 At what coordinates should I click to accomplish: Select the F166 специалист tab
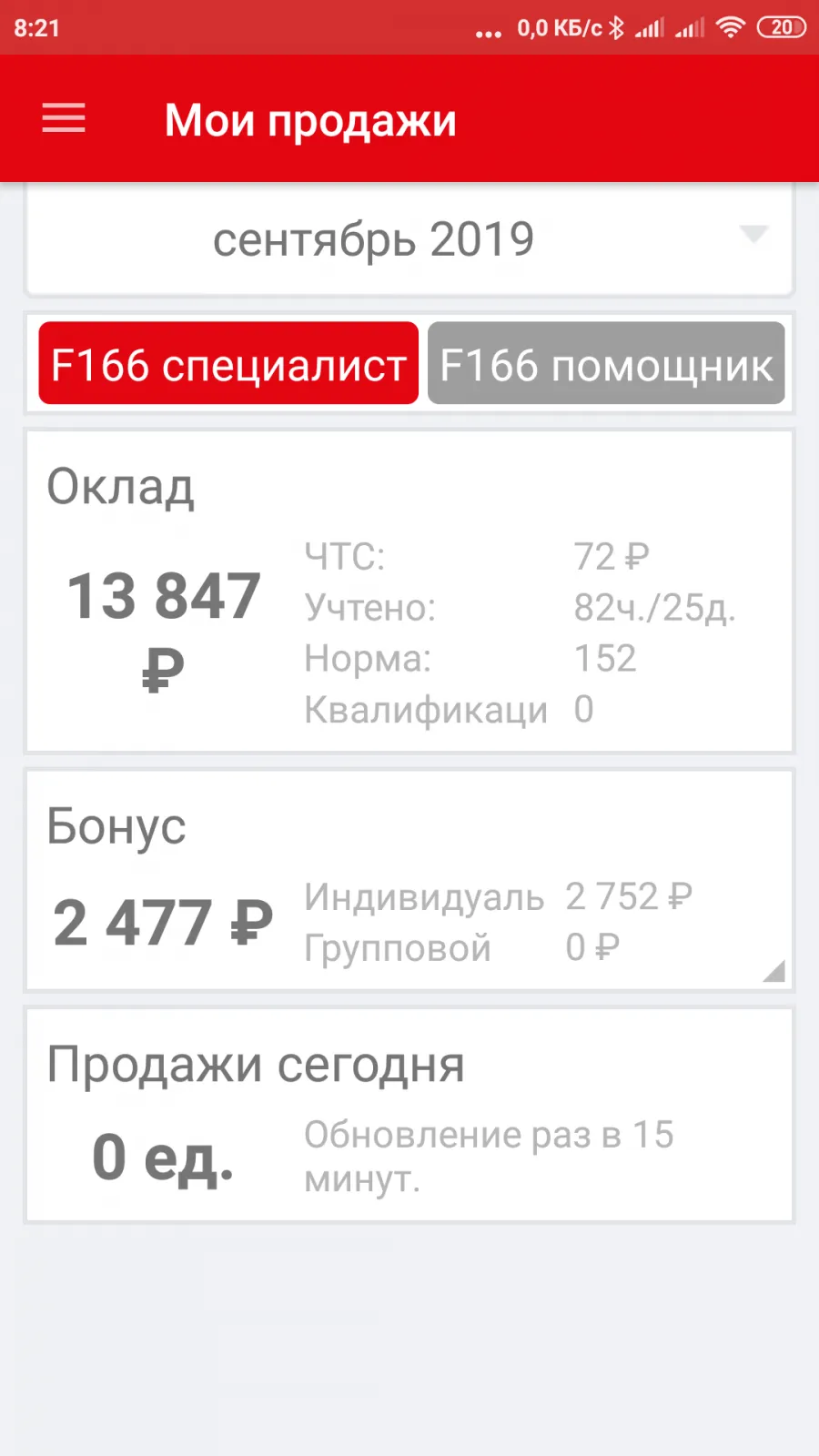point(228,363)
